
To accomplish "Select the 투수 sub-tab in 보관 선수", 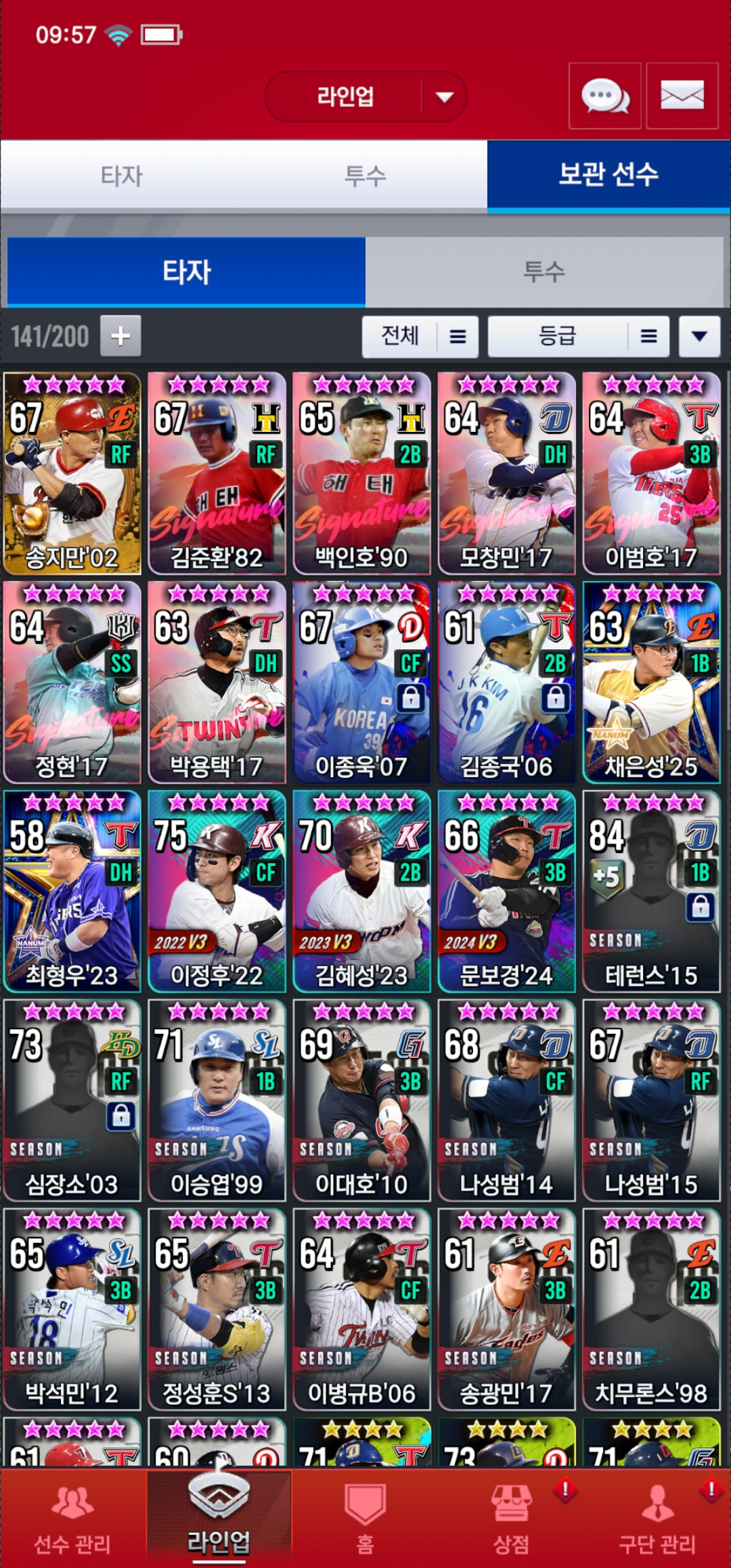I will pos(544,272).
